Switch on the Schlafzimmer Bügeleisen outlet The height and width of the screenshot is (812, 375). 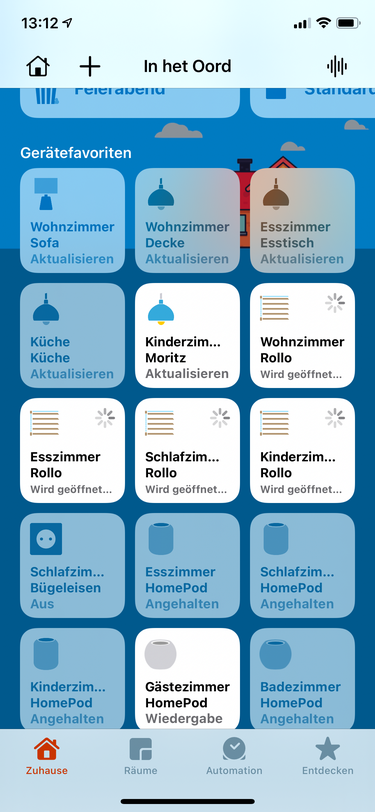(x=73, y=565)
